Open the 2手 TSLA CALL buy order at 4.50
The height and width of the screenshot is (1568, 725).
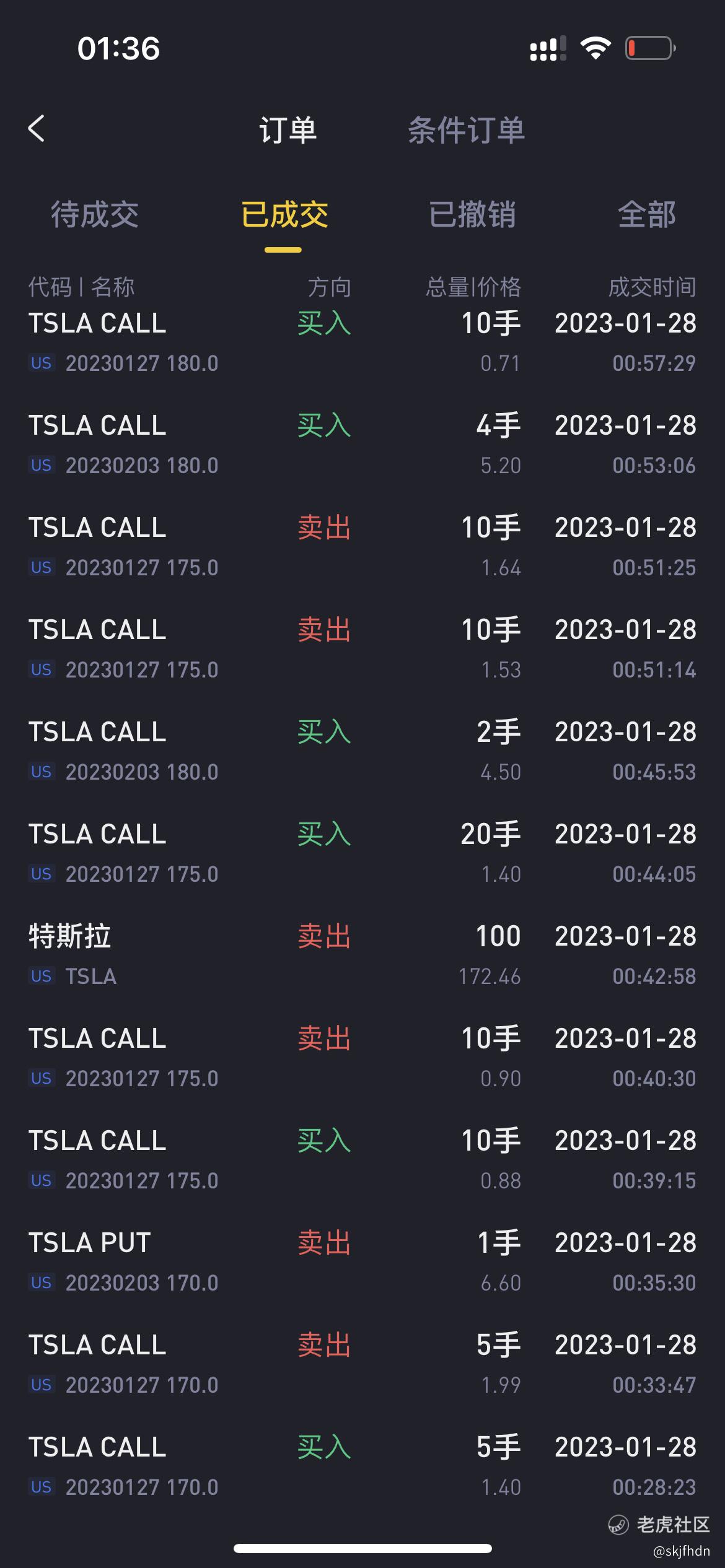pyautogui.click(x=362, y=751)
